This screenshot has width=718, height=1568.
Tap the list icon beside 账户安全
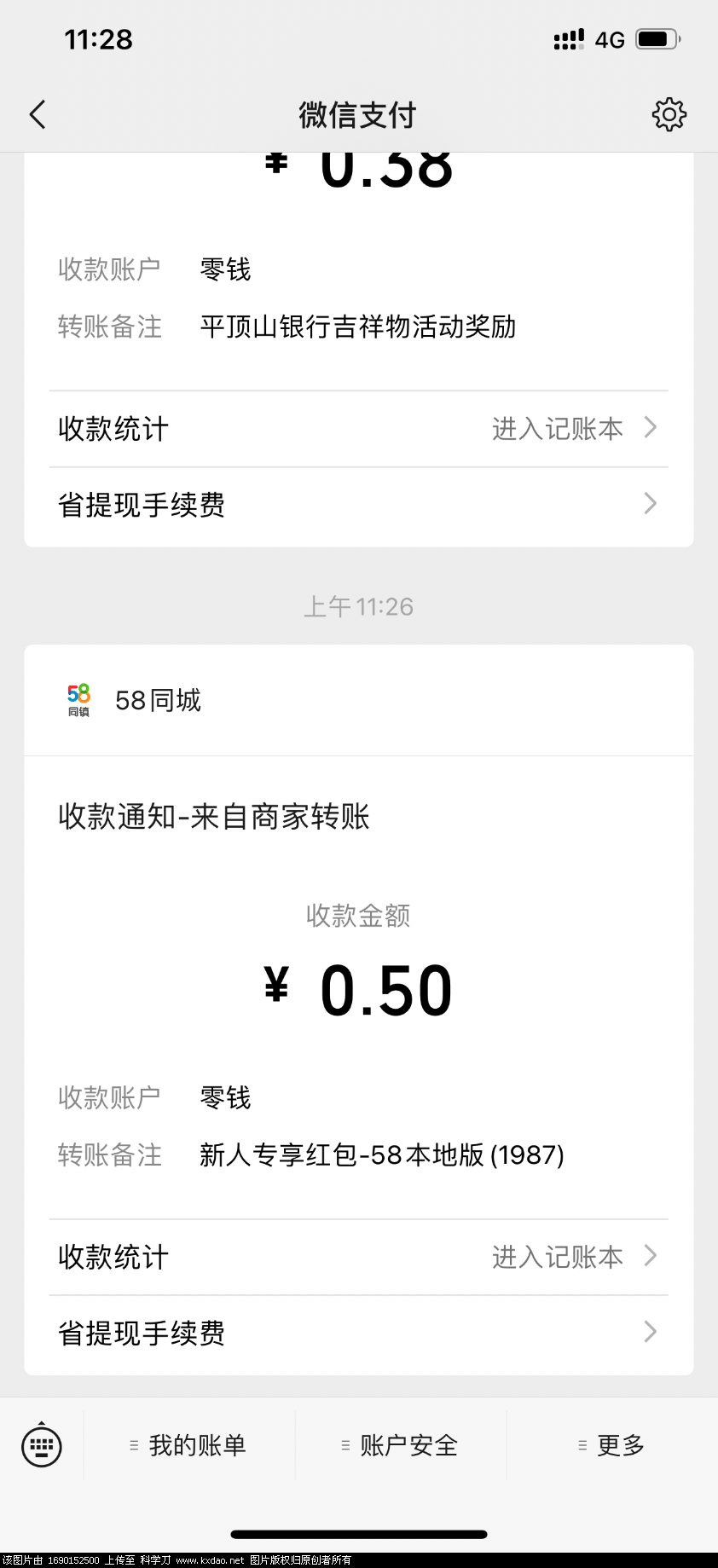[x=342, y=1444]
